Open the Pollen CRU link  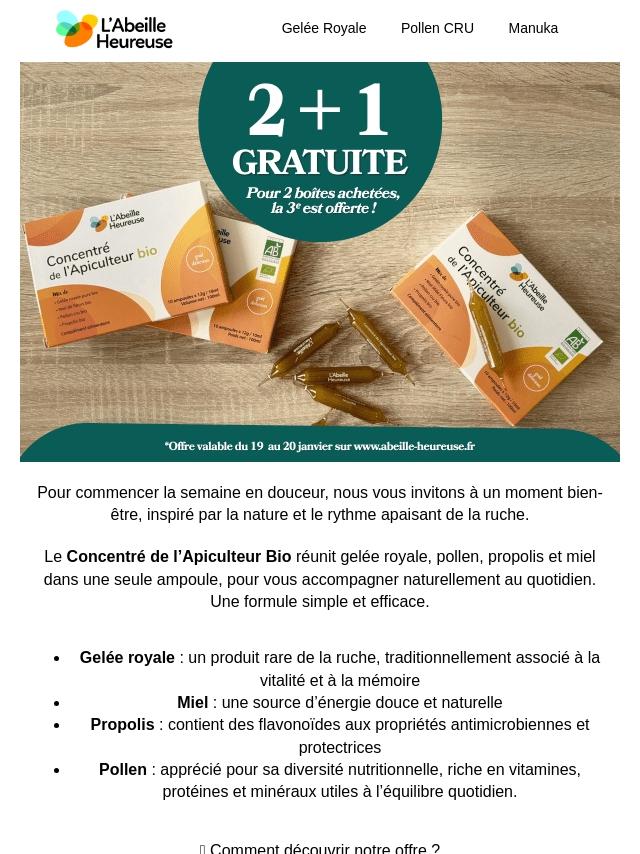tap(437, 28)
